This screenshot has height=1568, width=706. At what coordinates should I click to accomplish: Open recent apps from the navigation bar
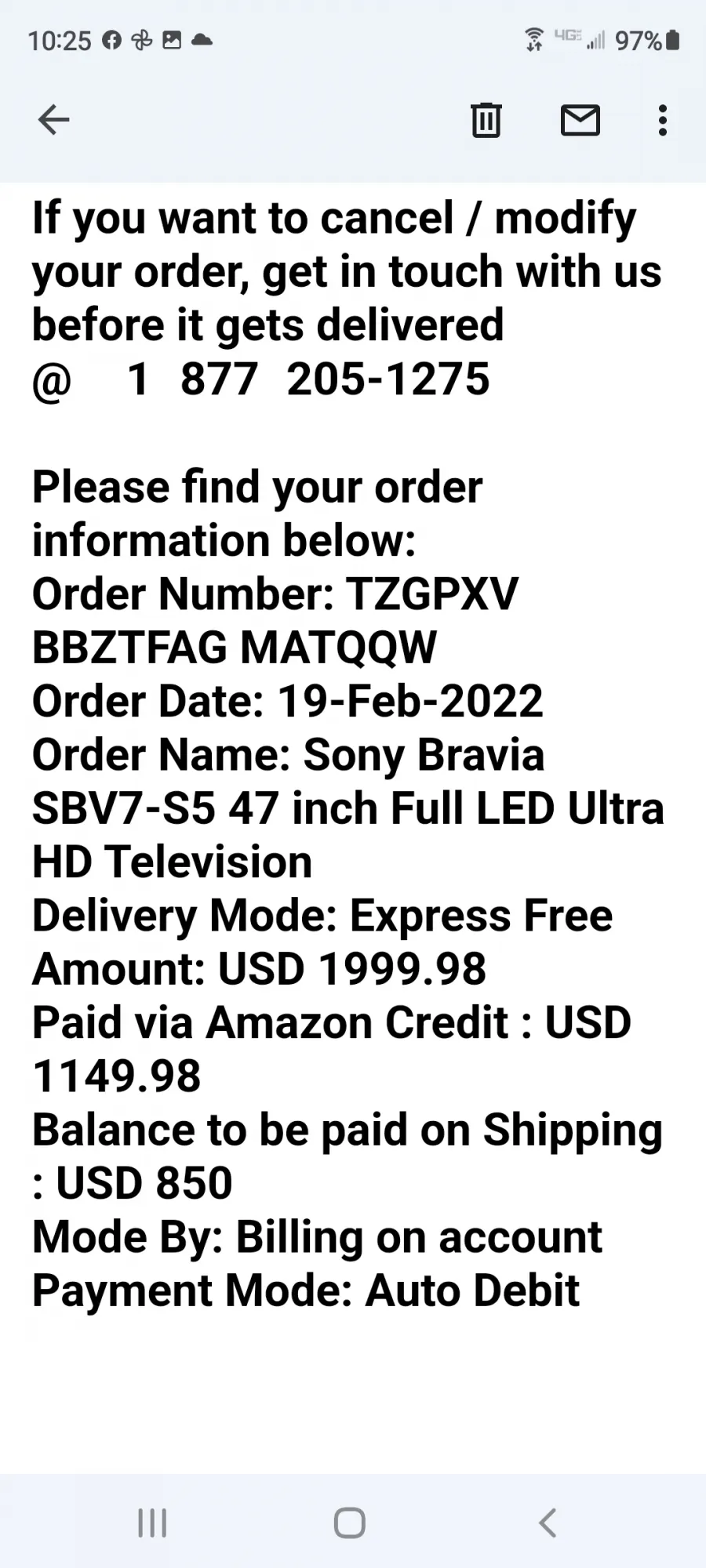click(x=152, y=1523)
